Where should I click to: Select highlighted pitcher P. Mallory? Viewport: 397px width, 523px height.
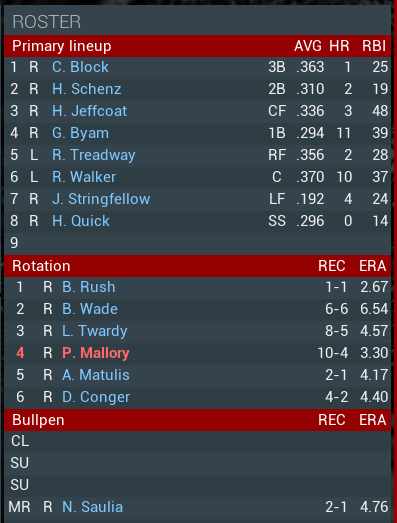click(96, 353)
